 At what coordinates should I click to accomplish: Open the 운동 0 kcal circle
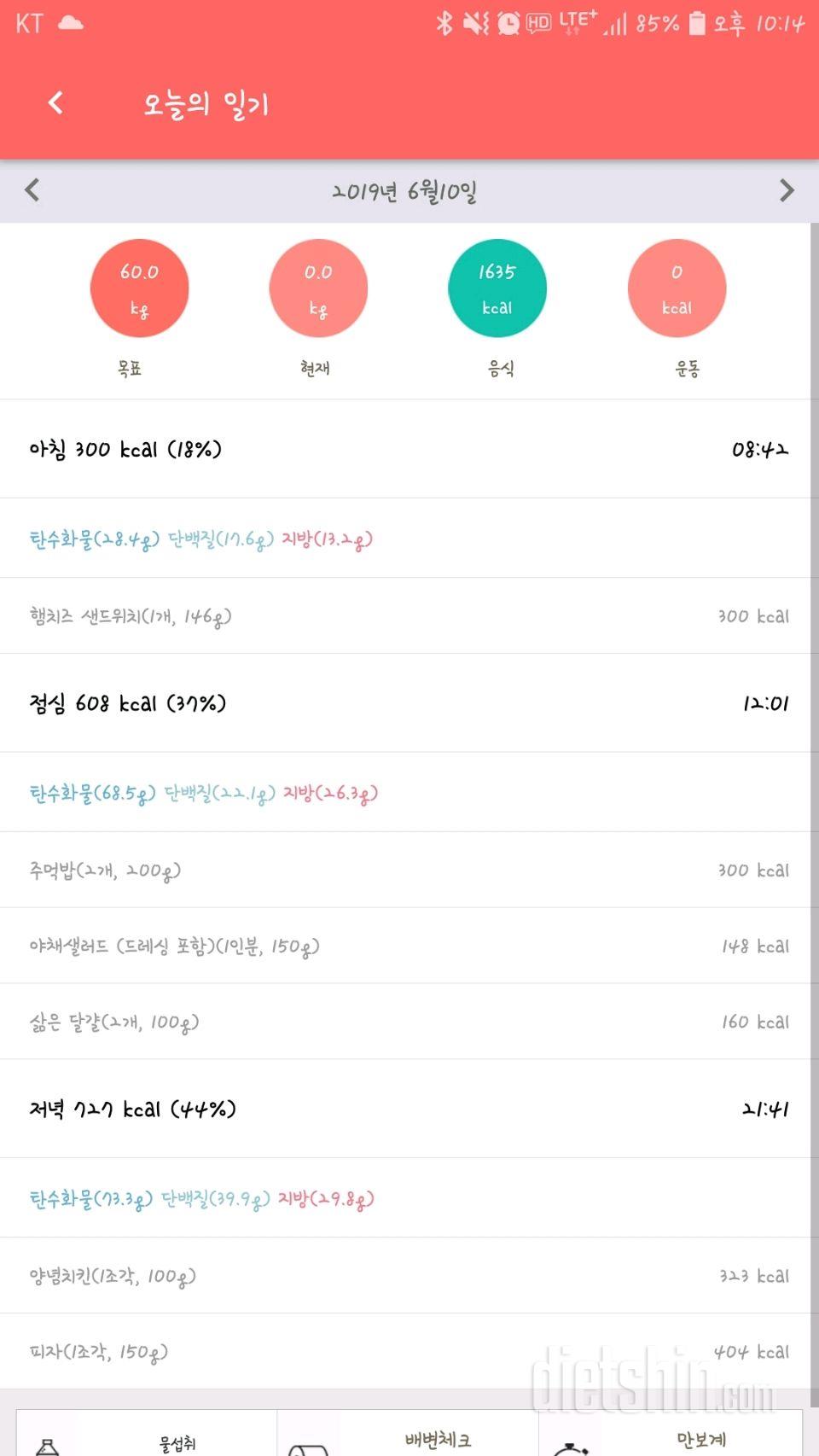tap(677, 288)
